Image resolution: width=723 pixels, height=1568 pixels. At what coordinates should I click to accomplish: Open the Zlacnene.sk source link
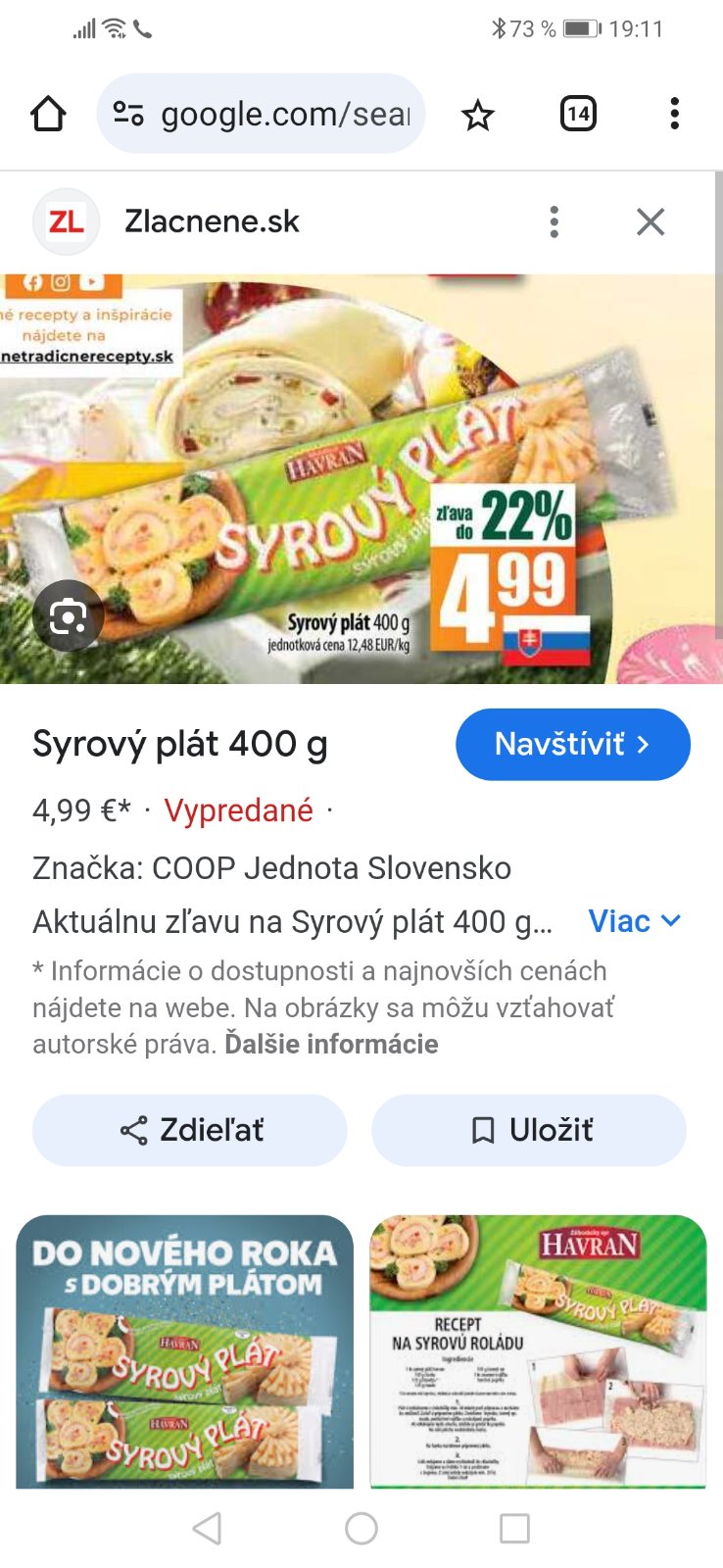pos(212,222)
